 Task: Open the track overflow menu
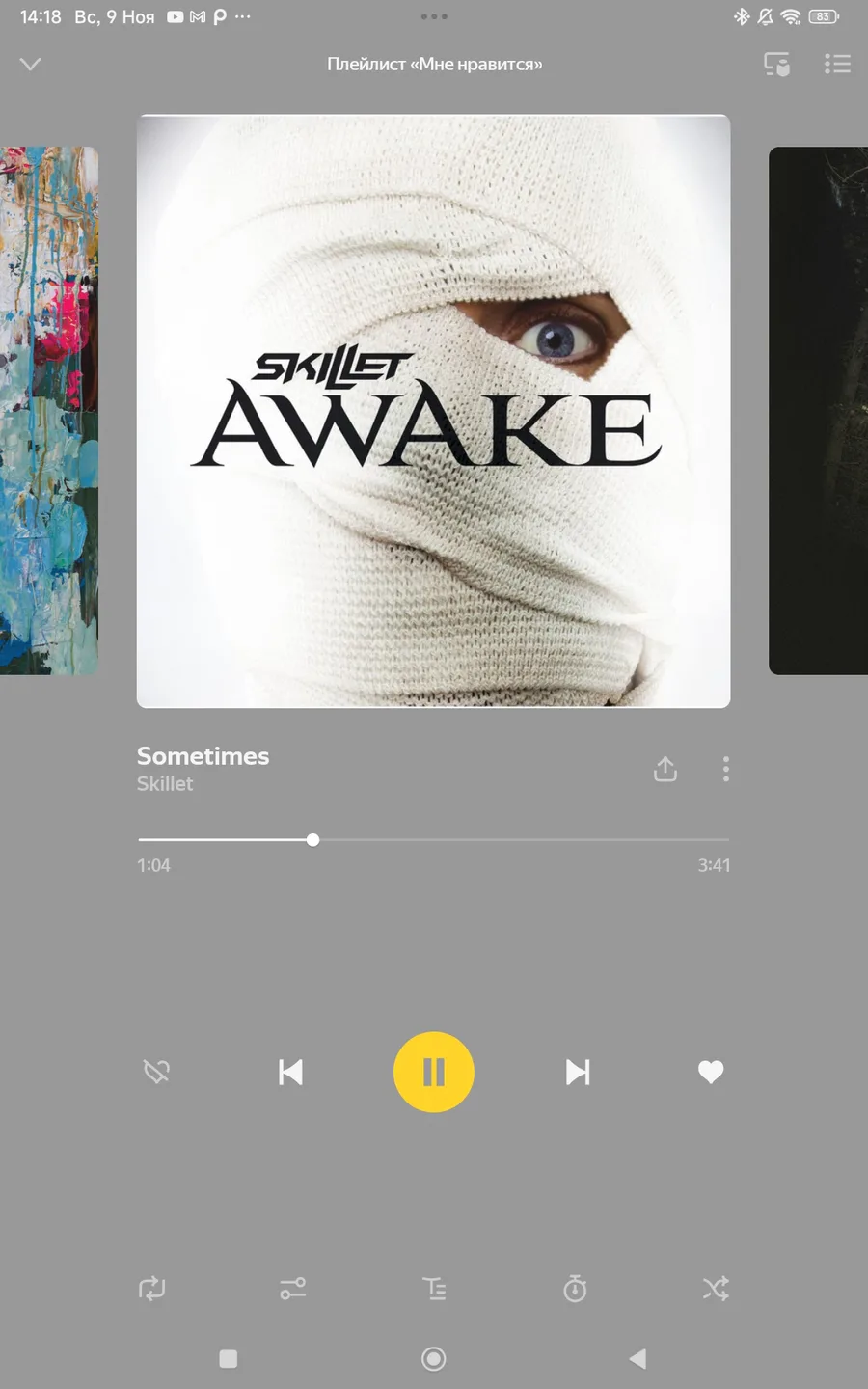[726, 769]
